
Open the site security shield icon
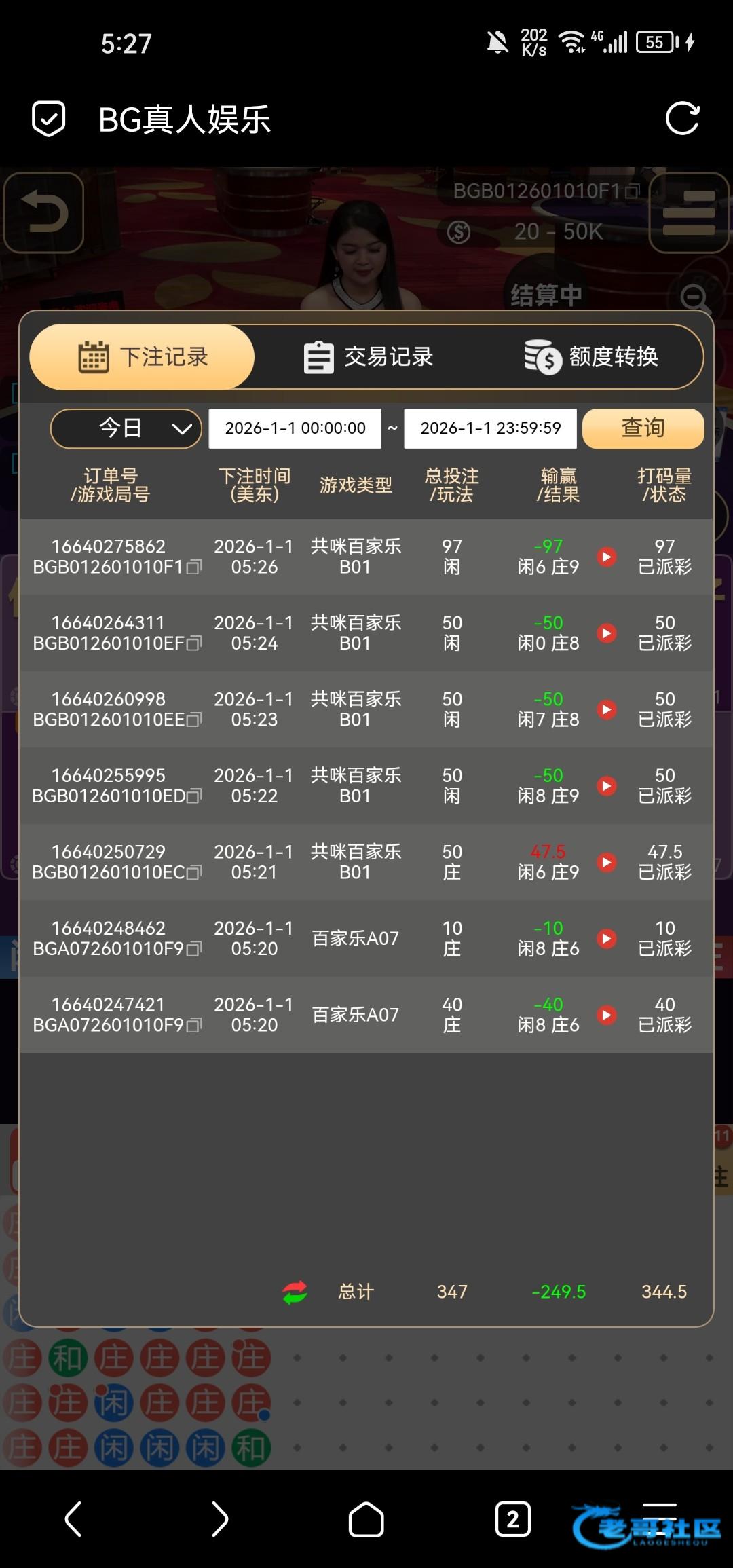pos(49,119)
